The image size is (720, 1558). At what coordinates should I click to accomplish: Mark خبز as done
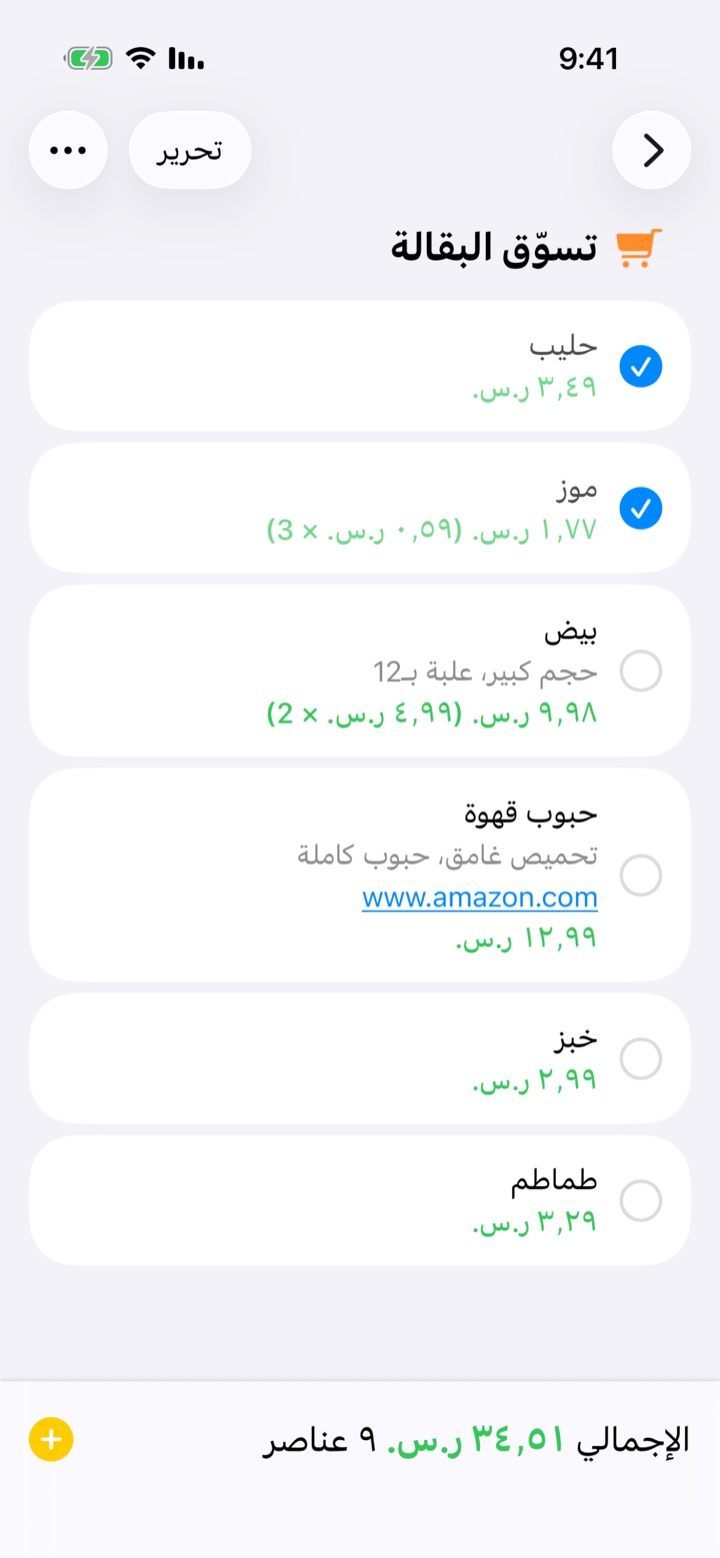(x=640, y=1058)
